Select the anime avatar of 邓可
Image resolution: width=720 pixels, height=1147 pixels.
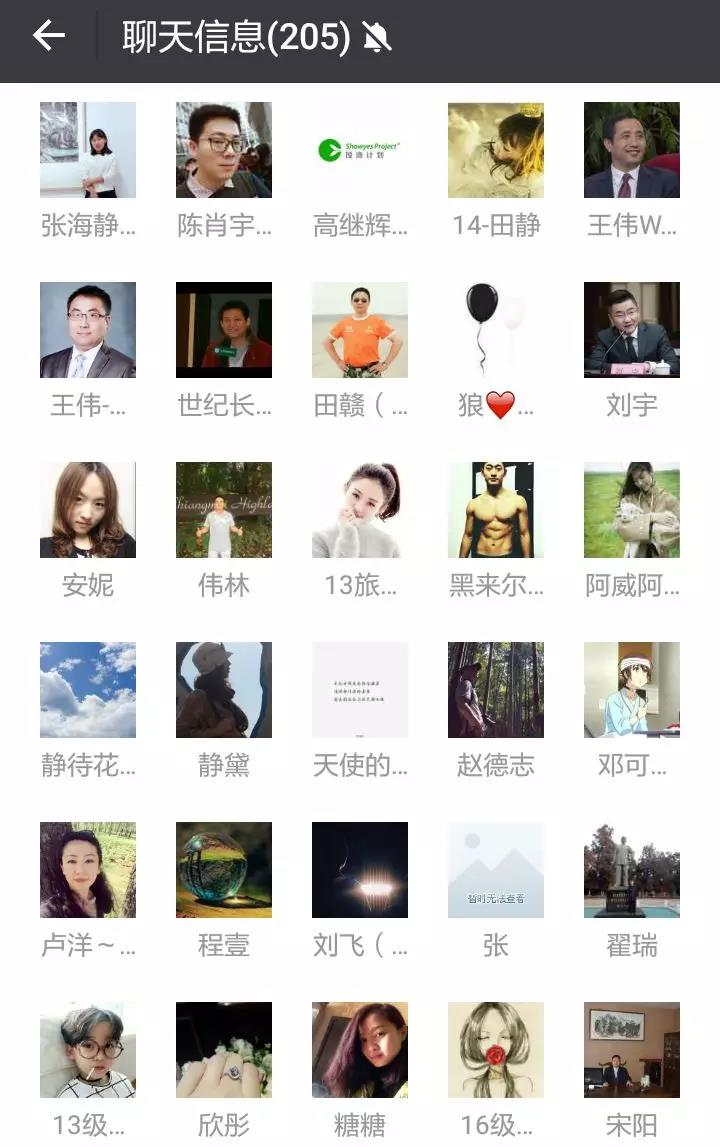[x=633, y=690]
